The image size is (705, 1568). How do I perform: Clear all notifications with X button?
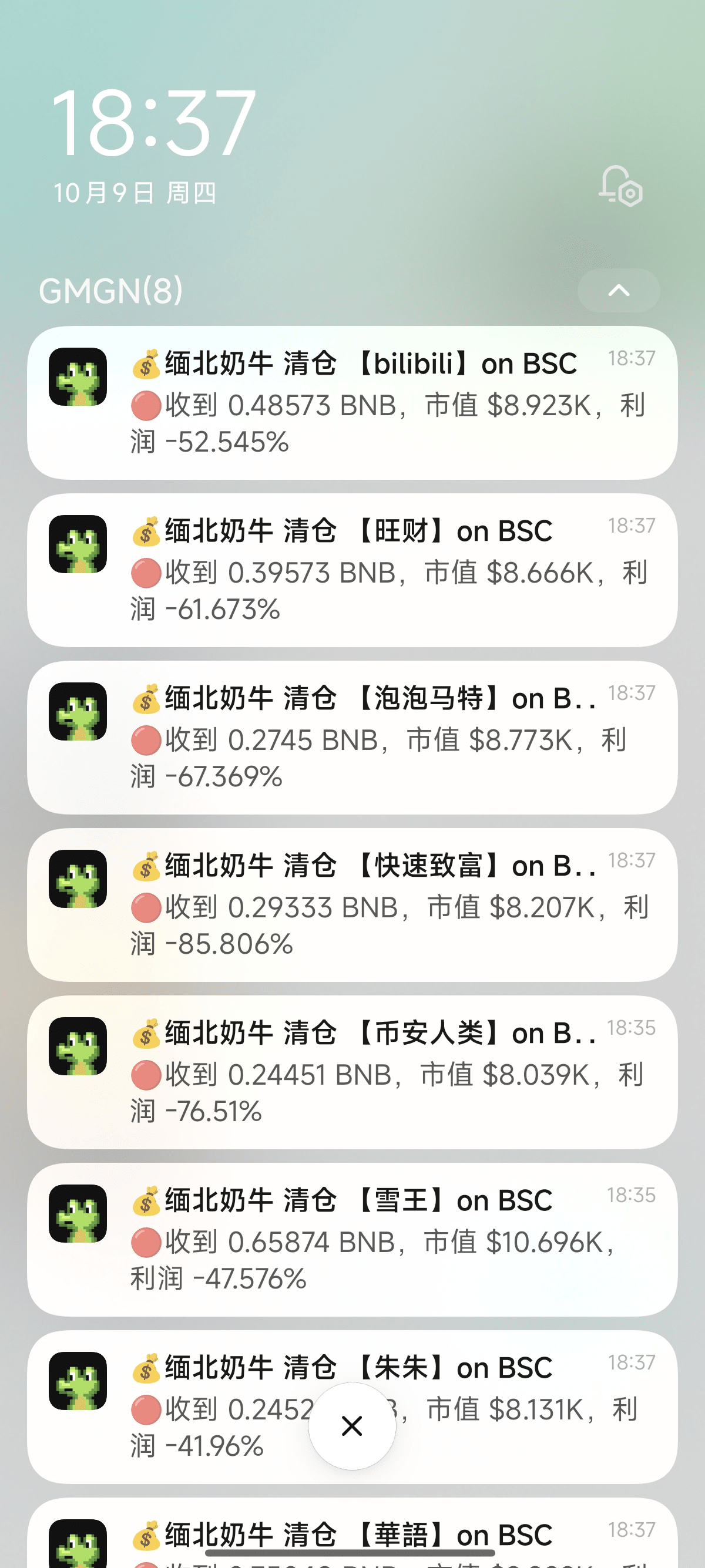click(352, 1425)
